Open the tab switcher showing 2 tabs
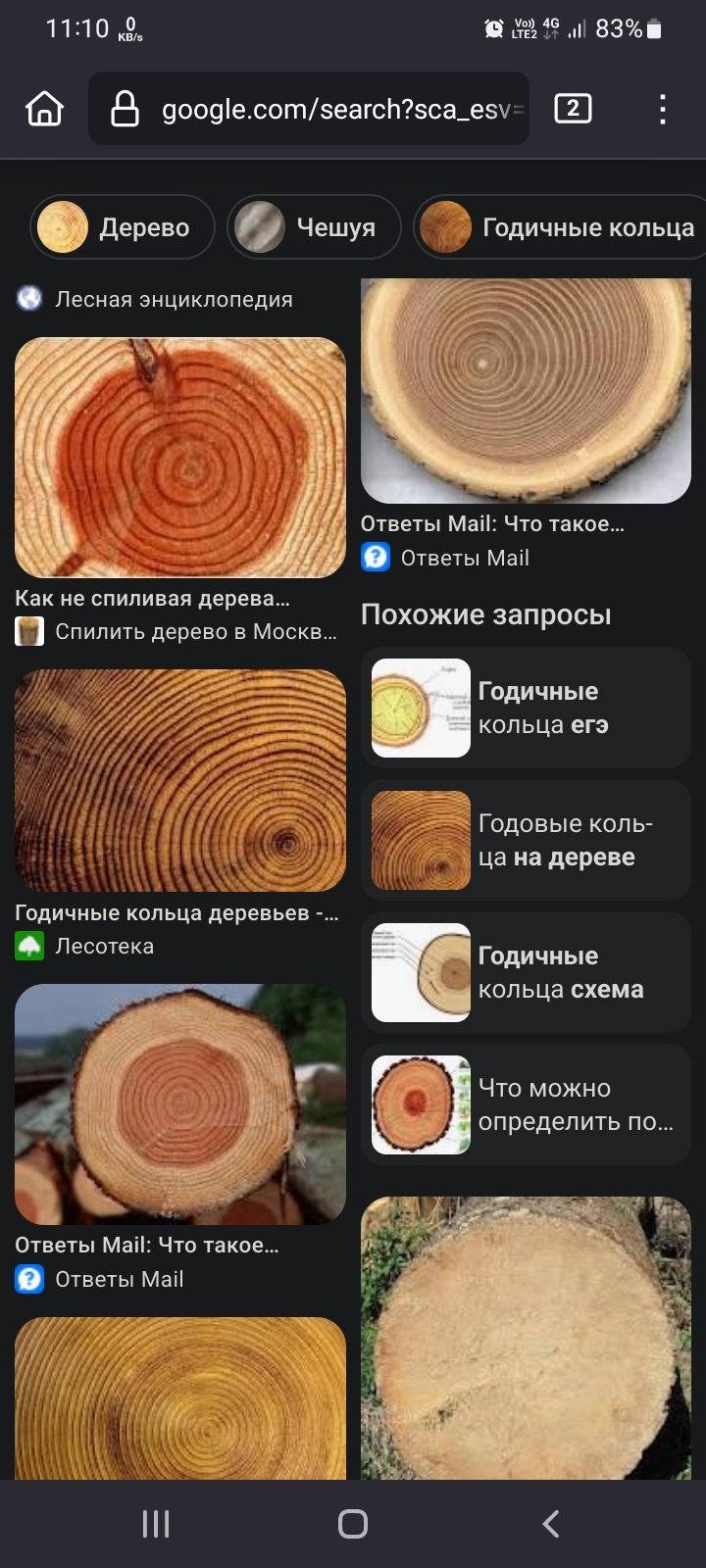This screenshot has height=1568, width=706. (573, 108)
